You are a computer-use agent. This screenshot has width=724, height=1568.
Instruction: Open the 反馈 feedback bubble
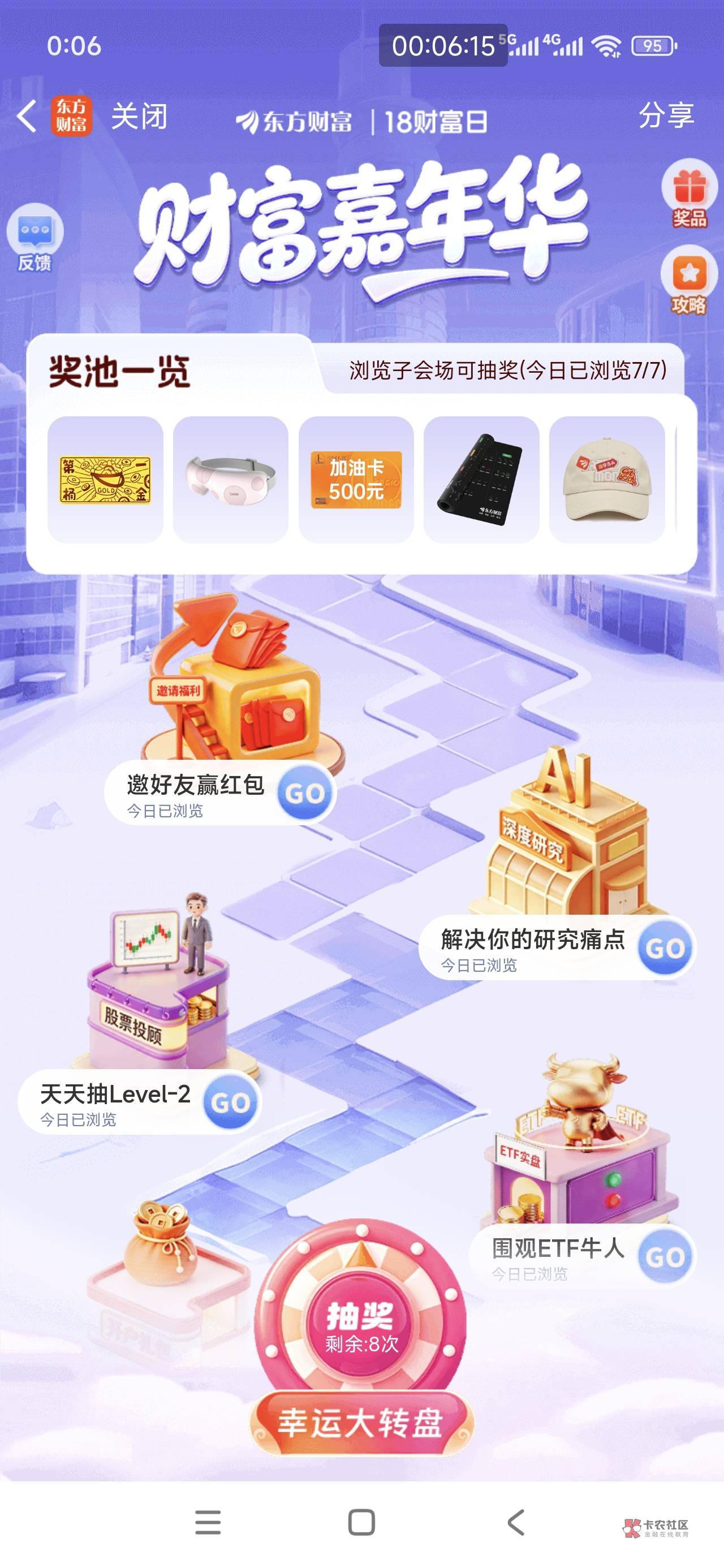tap(35, 238)
